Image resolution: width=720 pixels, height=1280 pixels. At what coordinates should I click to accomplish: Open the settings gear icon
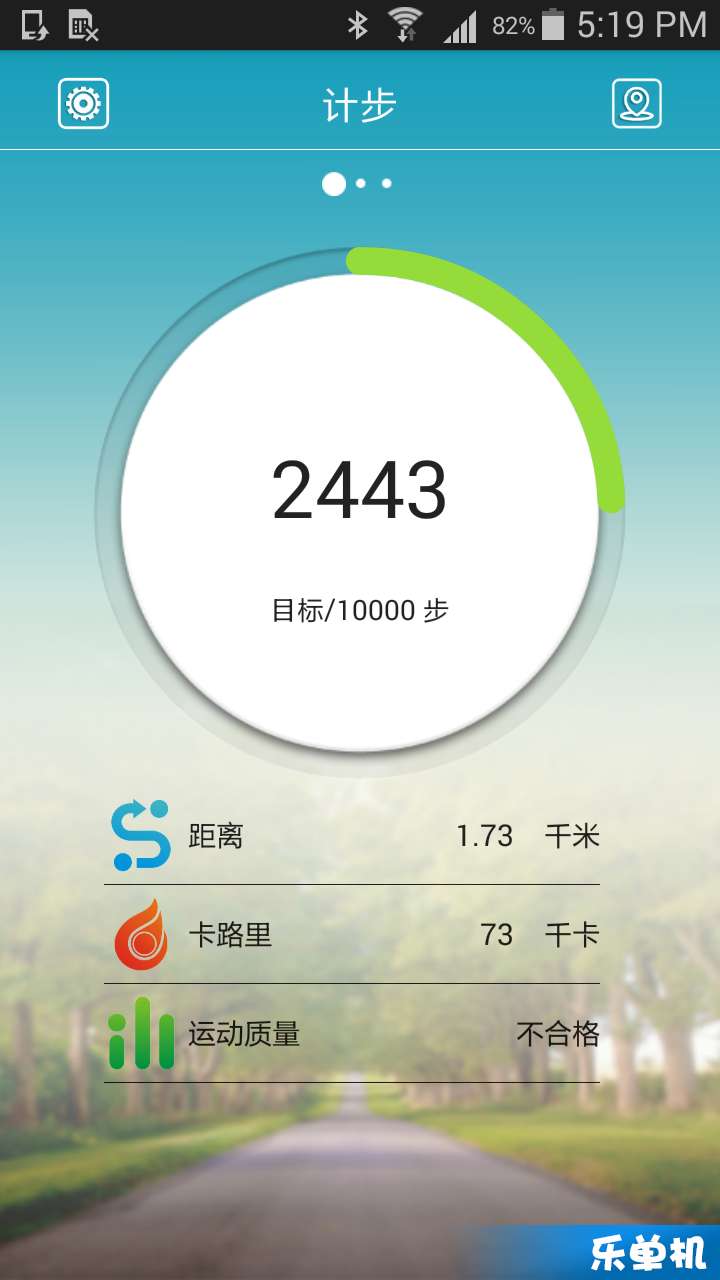83,103
